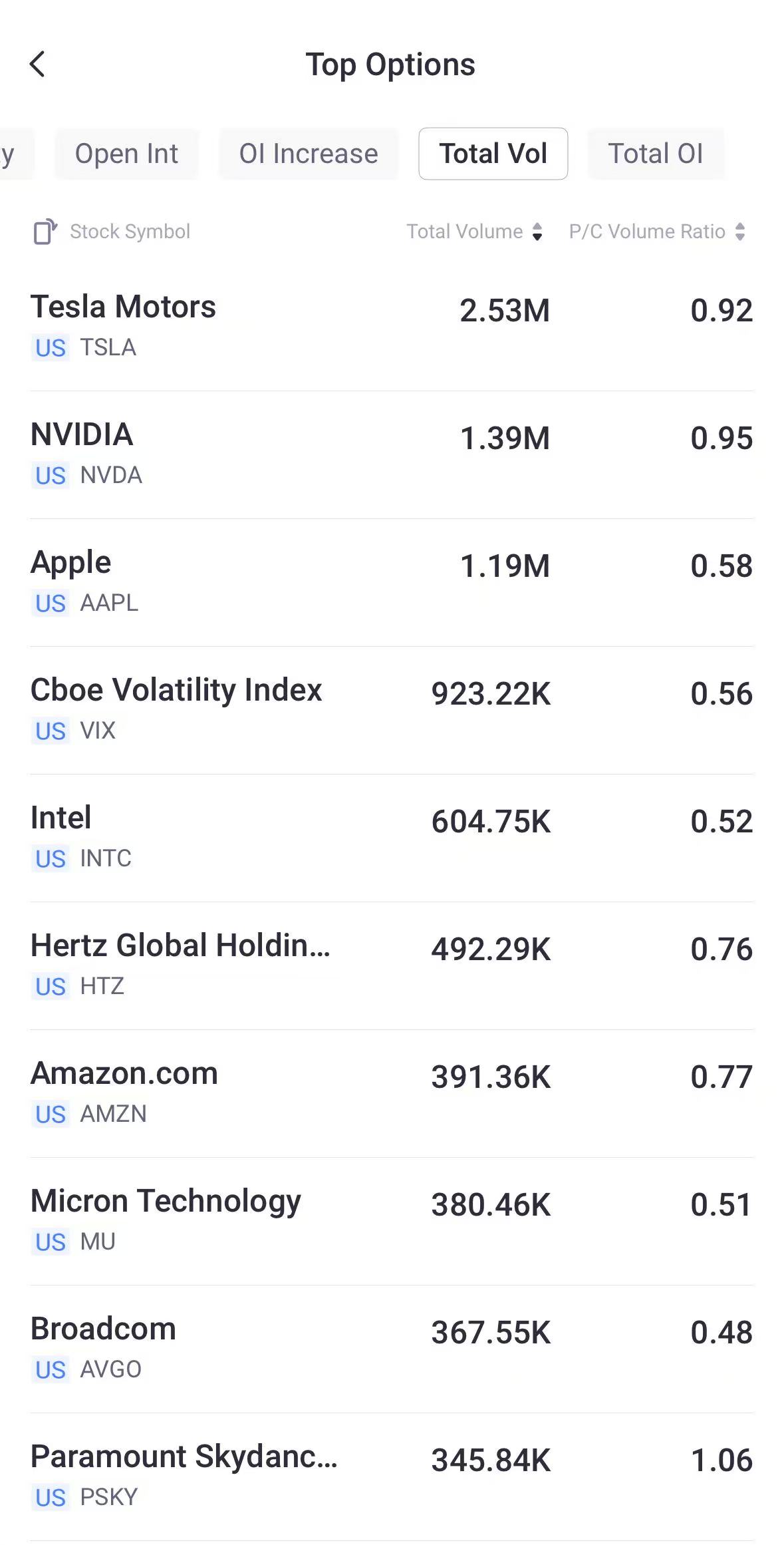Viewport: 784px width, 1545px height.
Task: Open Tesla Motors options details
Action: tap(124, 307)
